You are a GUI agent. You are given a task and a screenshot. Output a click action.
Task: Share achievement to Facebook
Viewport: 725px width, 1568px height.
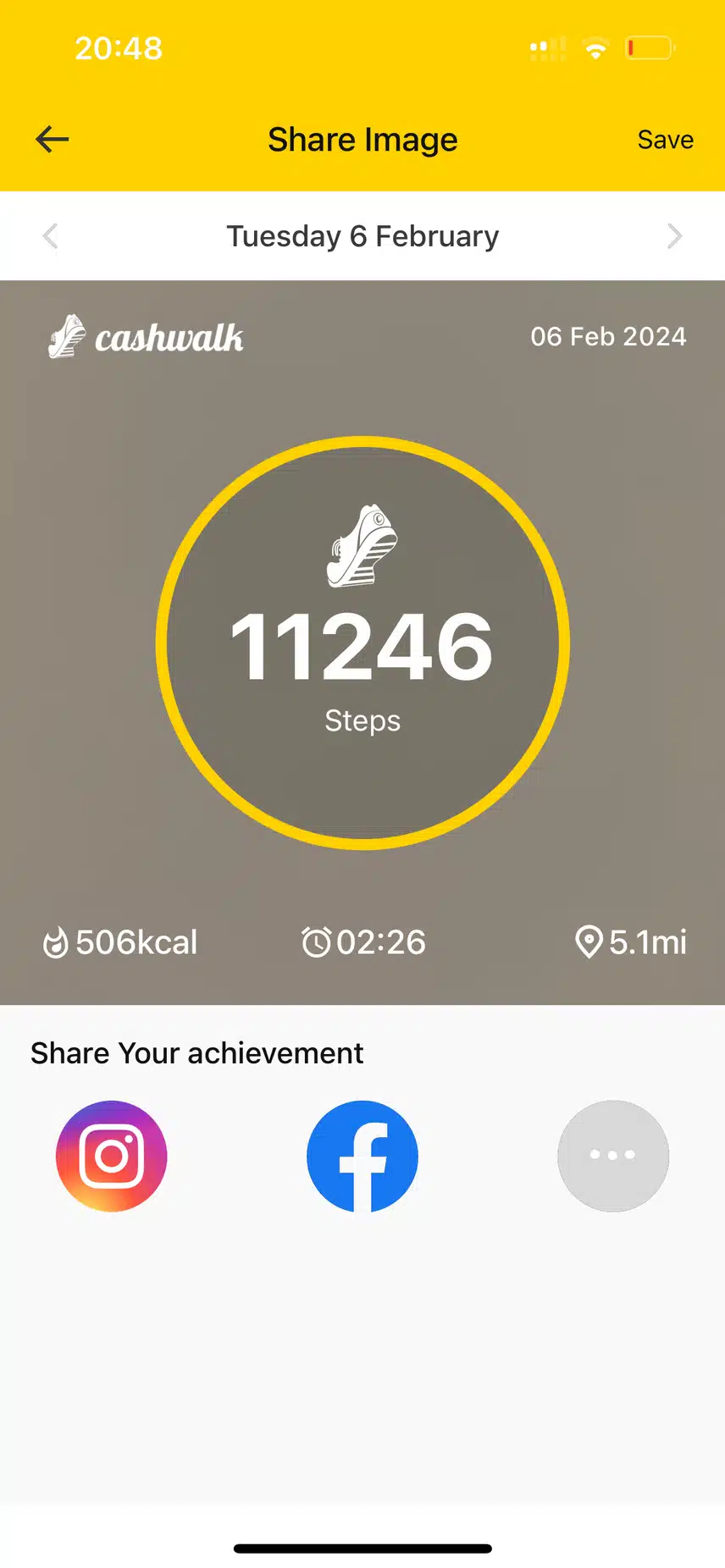pos(362,1156)
